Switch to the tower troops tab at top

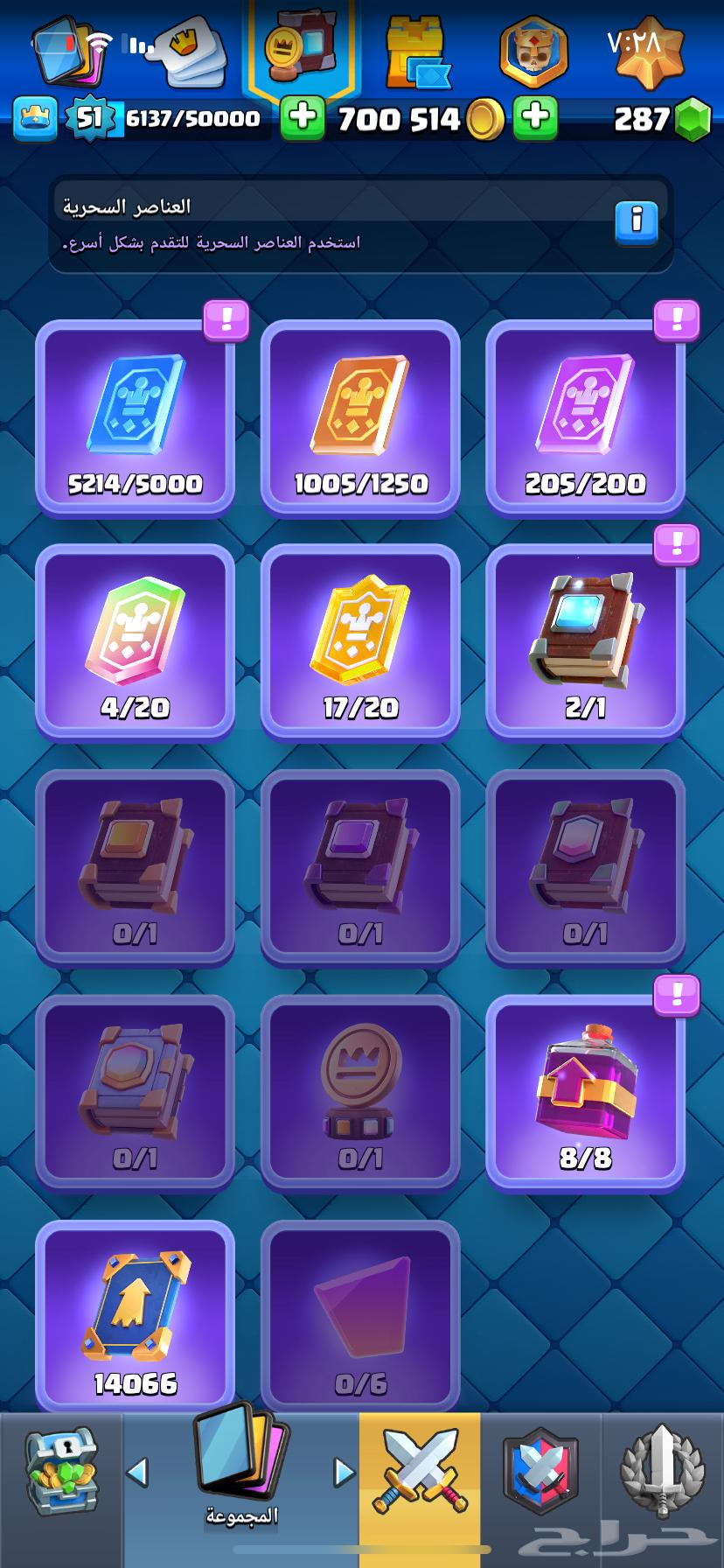pos(416,54)
